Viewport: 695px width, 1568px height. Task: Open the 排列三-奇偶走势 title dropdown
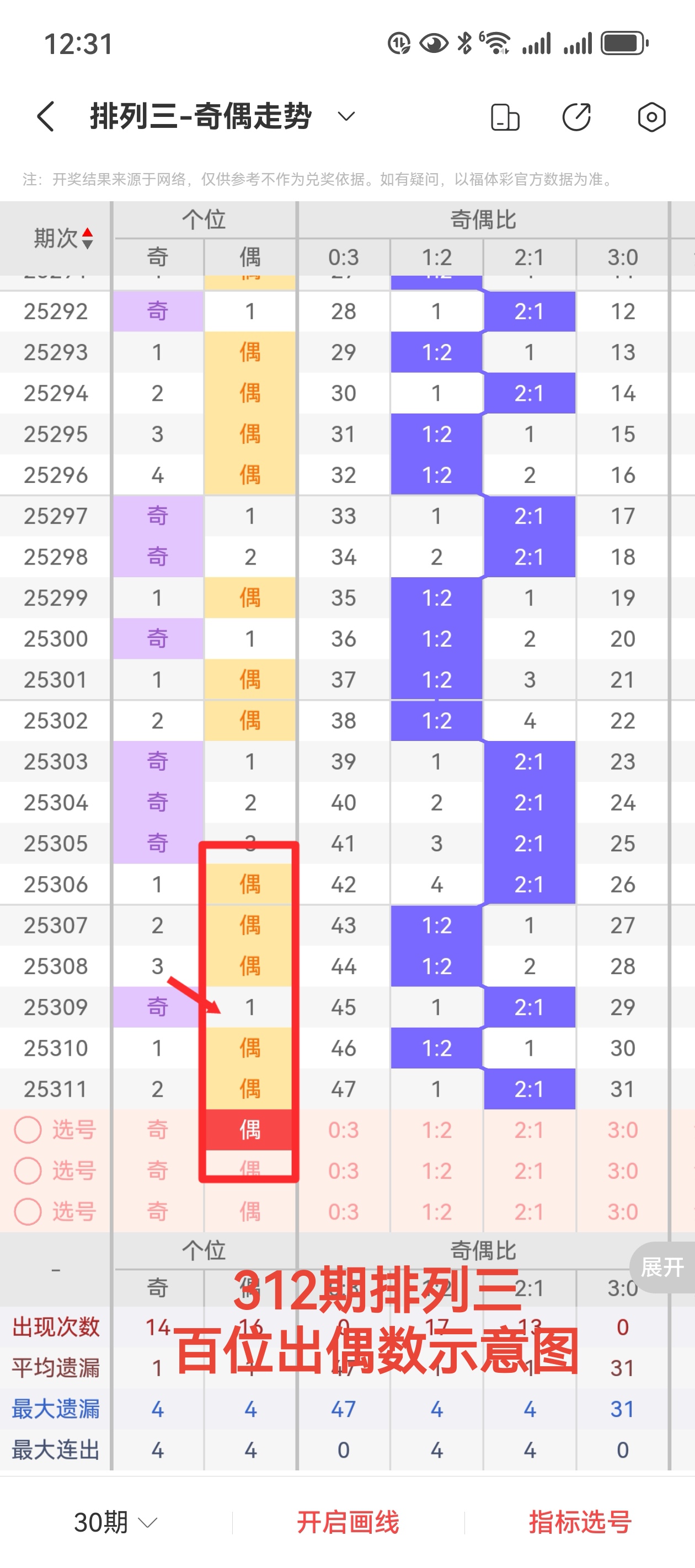346,116
